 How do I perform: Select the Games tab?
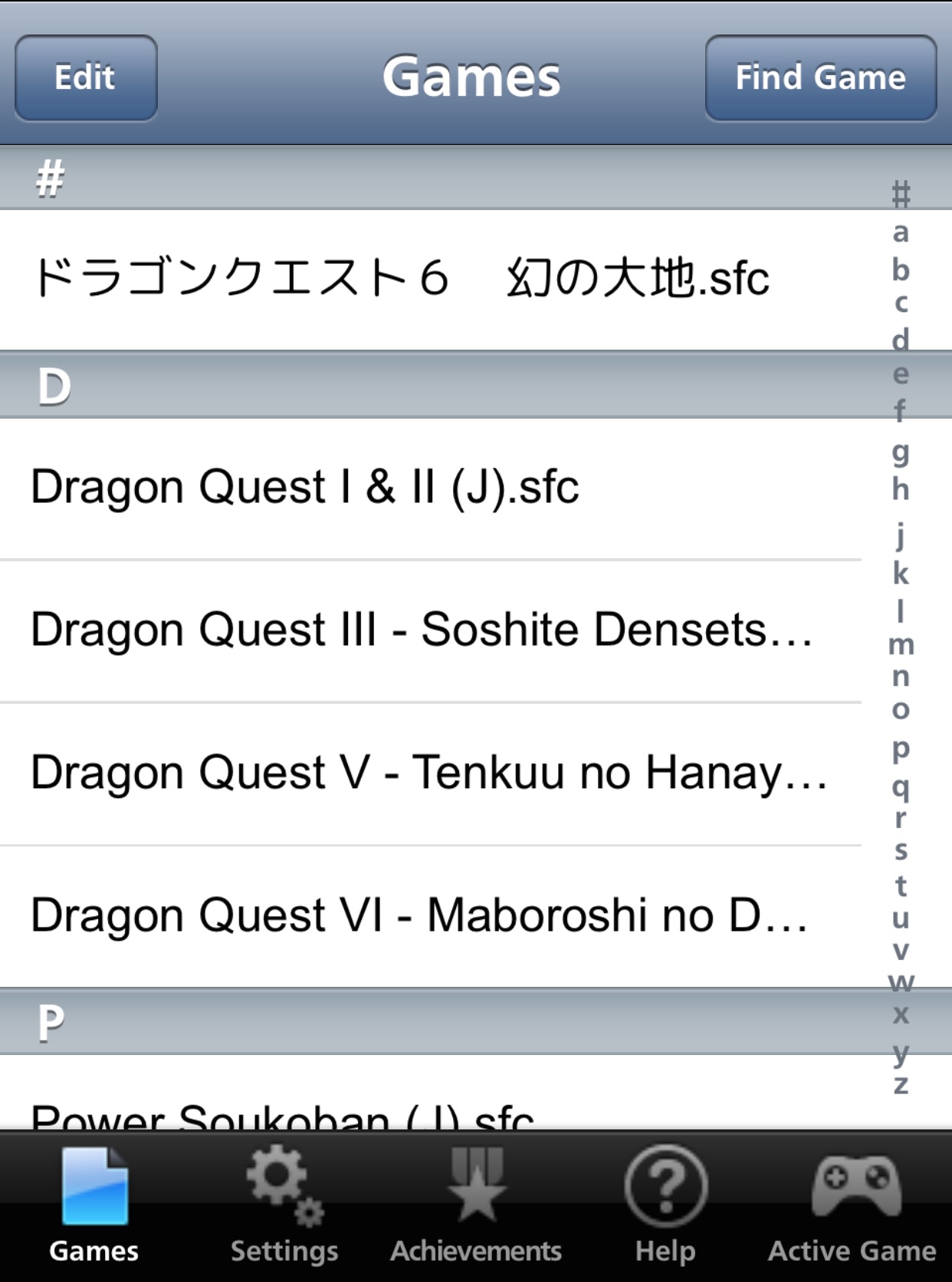(x=94, y=1207)
